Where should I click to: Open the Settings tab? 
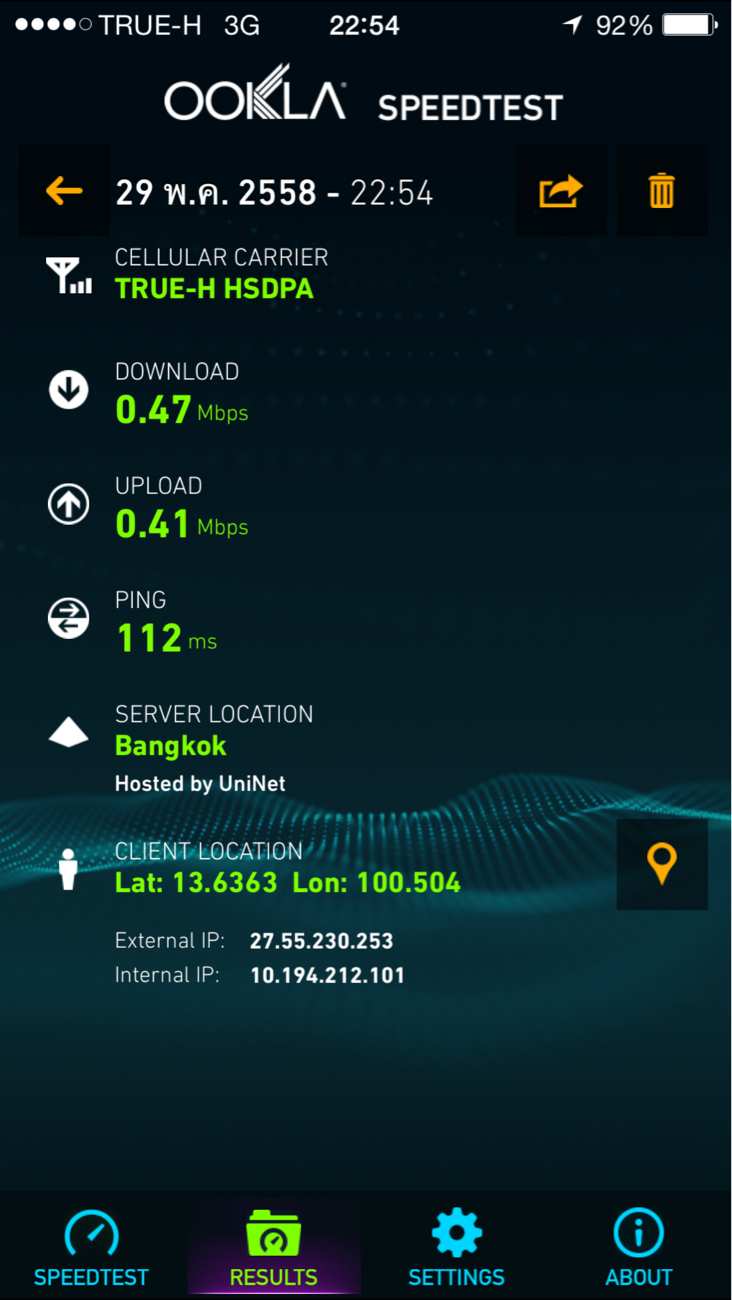click(456, 1247)
